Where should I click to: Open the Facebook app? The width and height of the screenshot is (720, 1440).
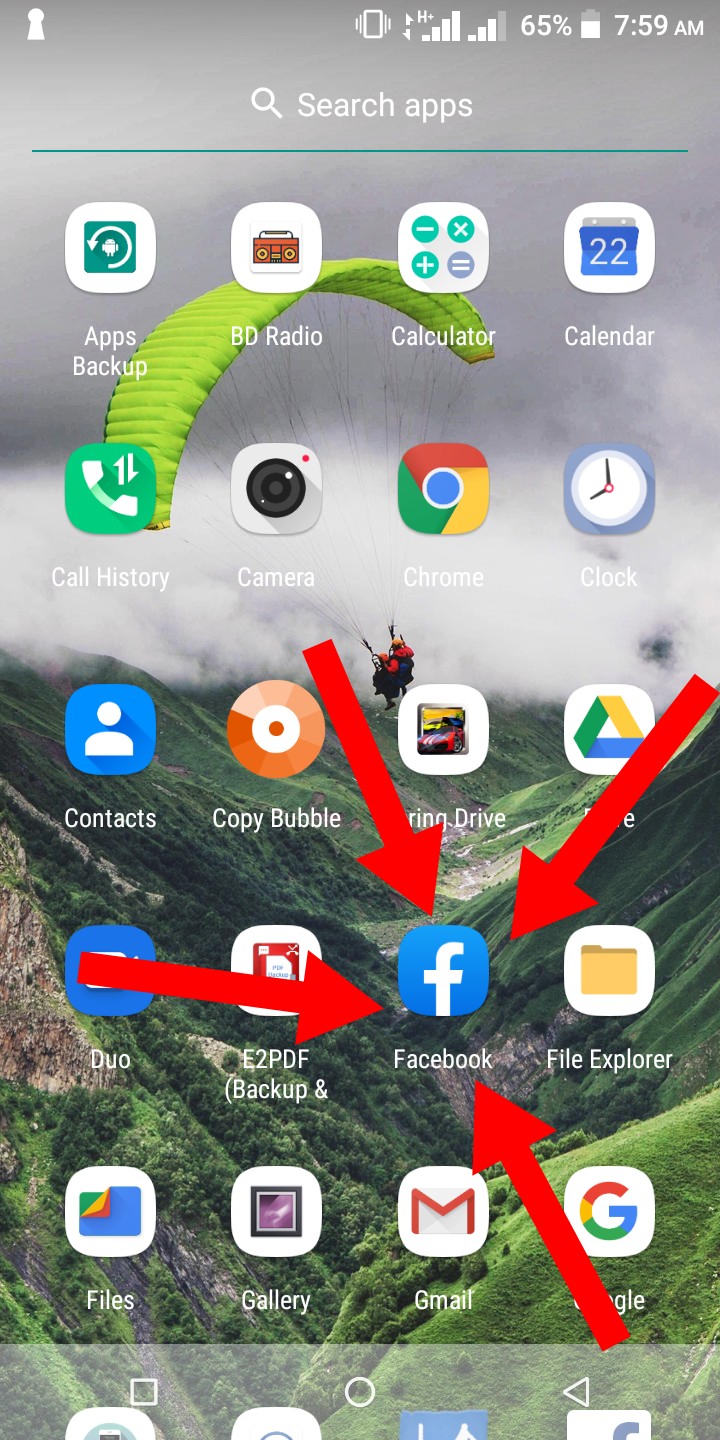[443, 971]
